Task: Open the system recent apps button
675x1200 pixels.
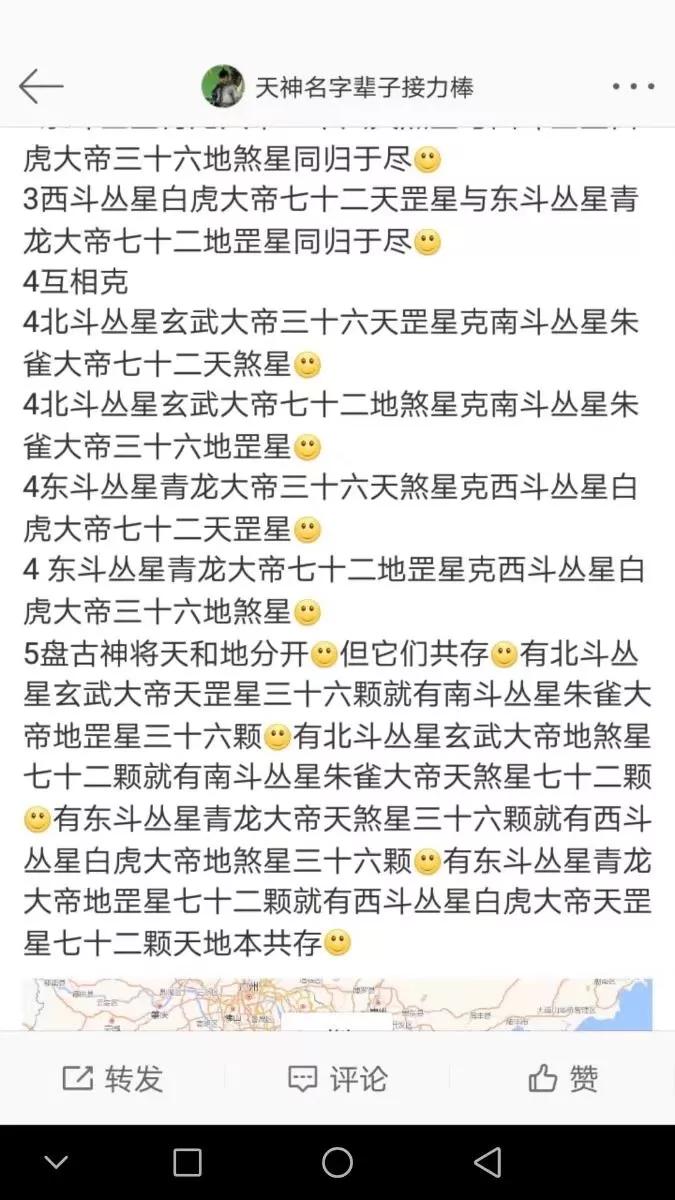Action: coord(187,1162)
